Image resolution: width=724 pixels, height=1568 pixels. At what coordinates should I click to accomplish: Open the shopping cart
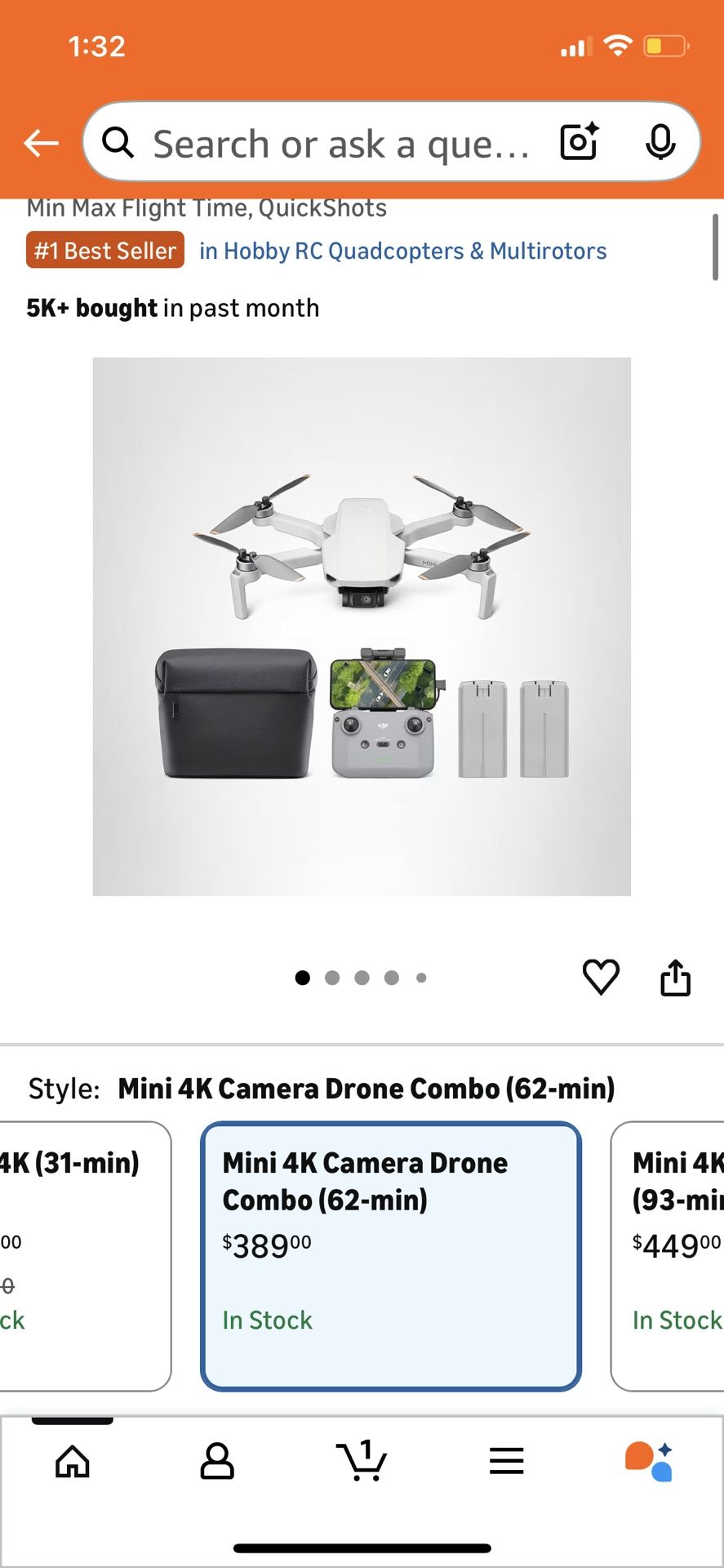click(362, 1462)
